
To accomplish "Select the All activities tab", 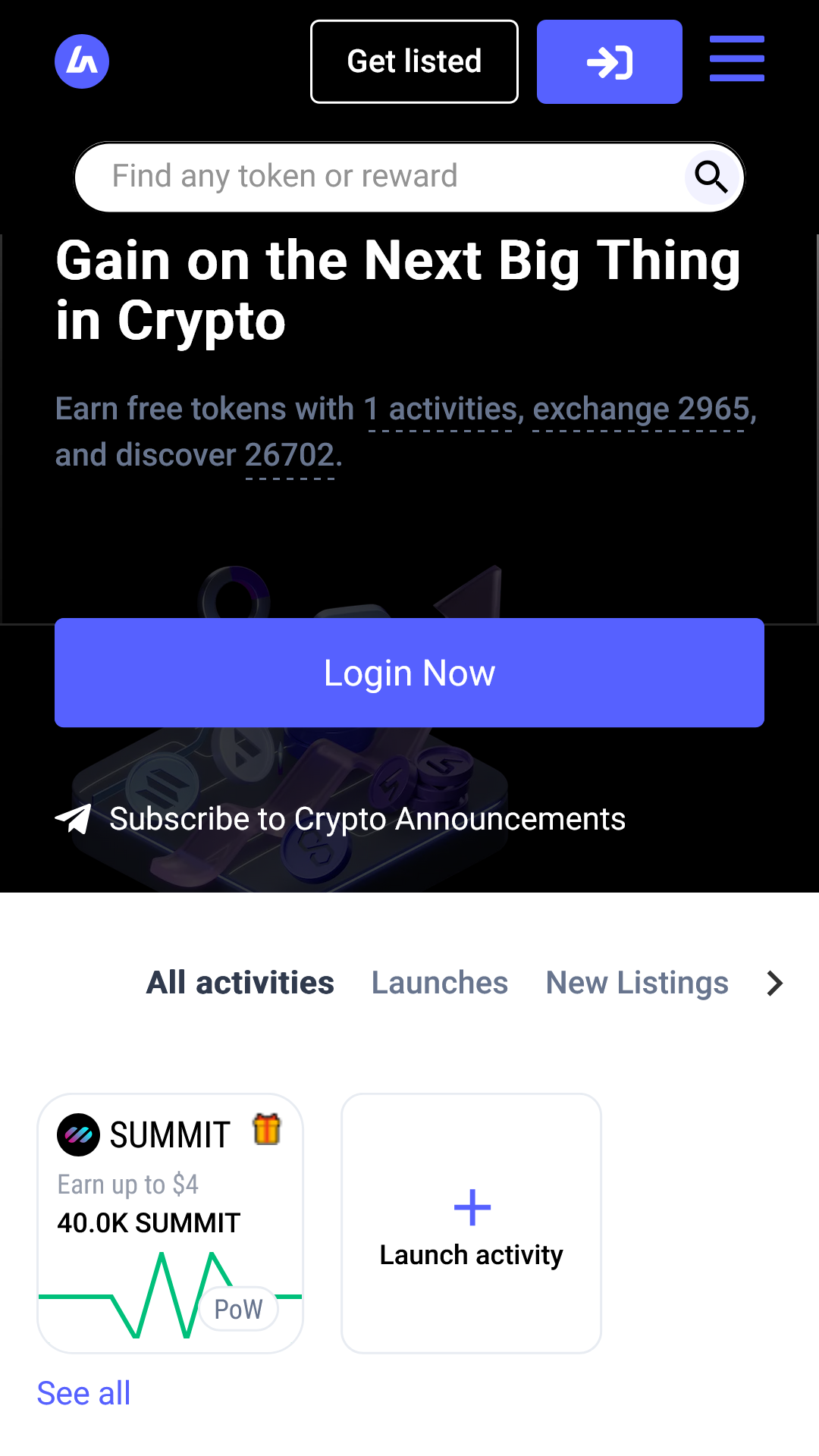I will [x=240, y=983].
